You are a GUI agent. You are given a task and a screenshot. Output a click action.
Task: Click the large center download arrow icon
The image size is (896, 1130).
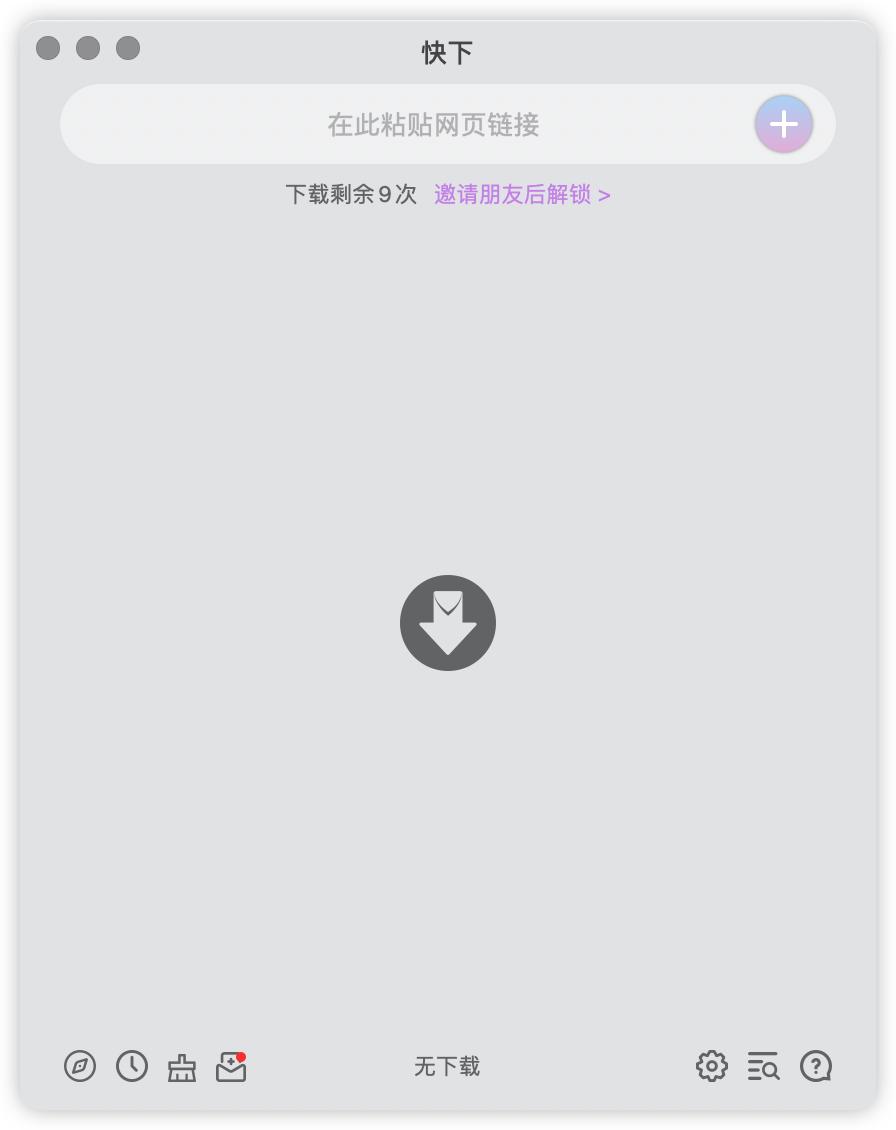447,622
